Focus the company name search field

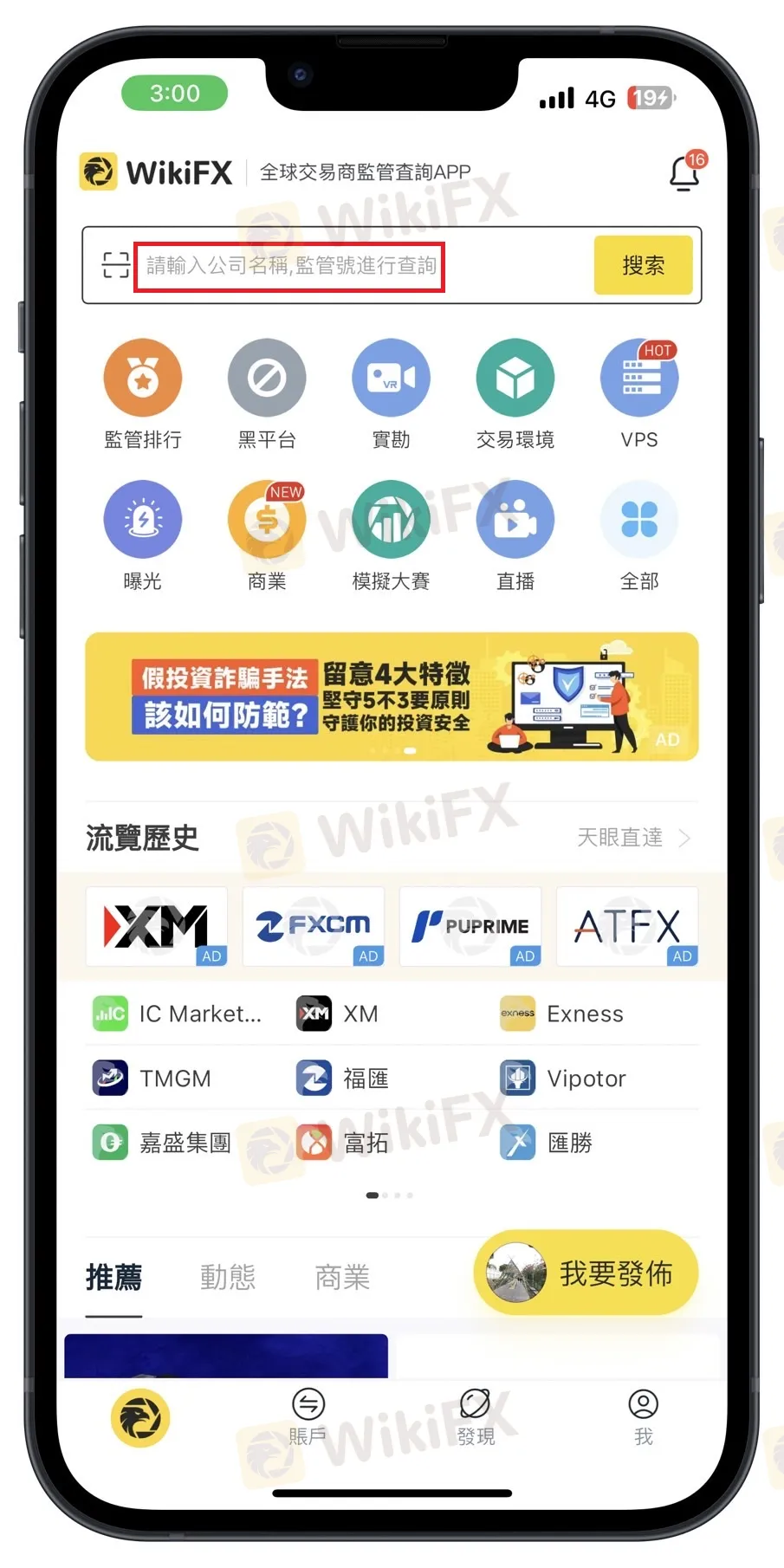pos(289,266)
